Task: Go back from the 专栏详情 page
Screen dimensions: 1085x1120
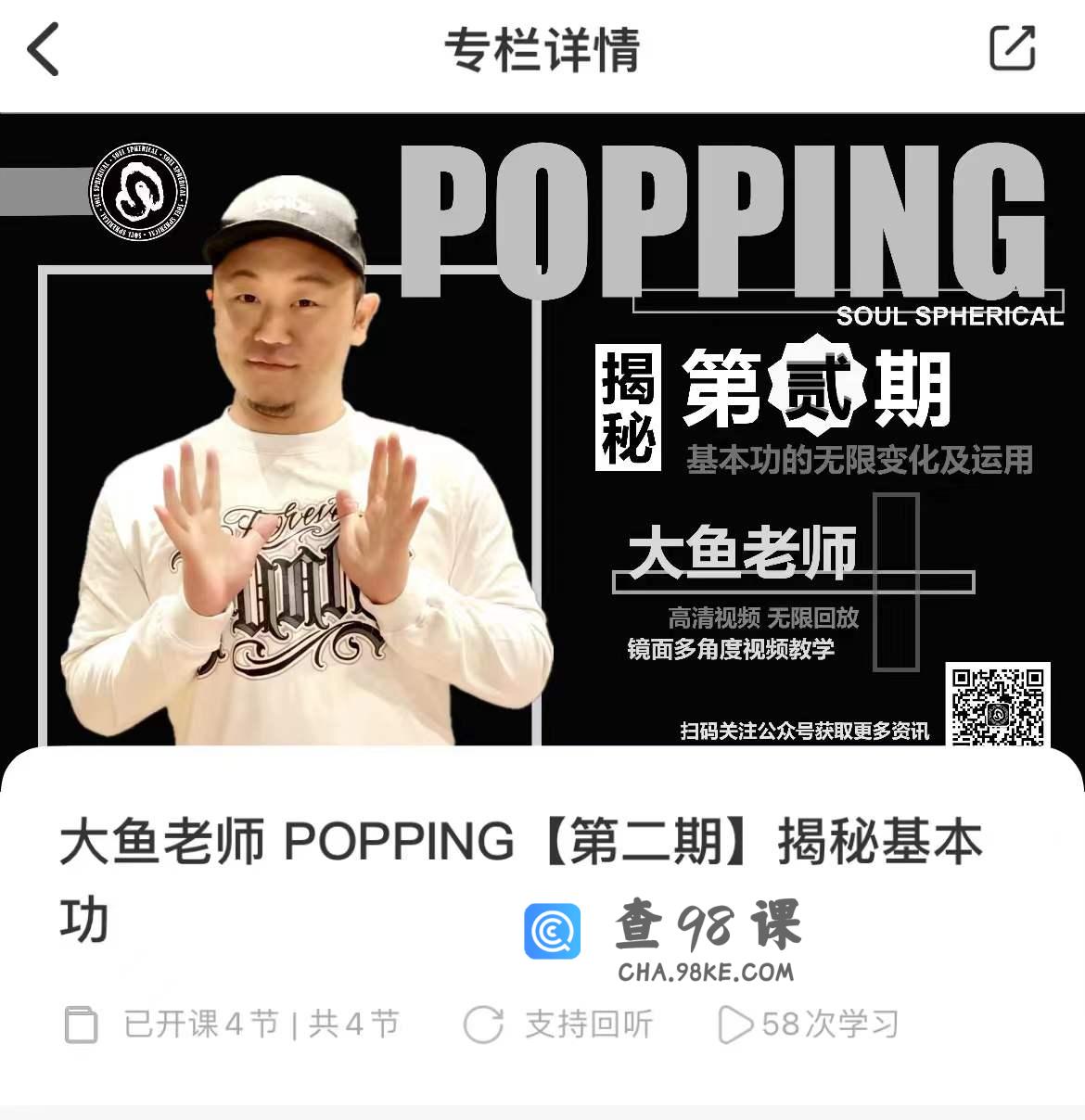Action: pyautogui.click(x=44, y=50)
